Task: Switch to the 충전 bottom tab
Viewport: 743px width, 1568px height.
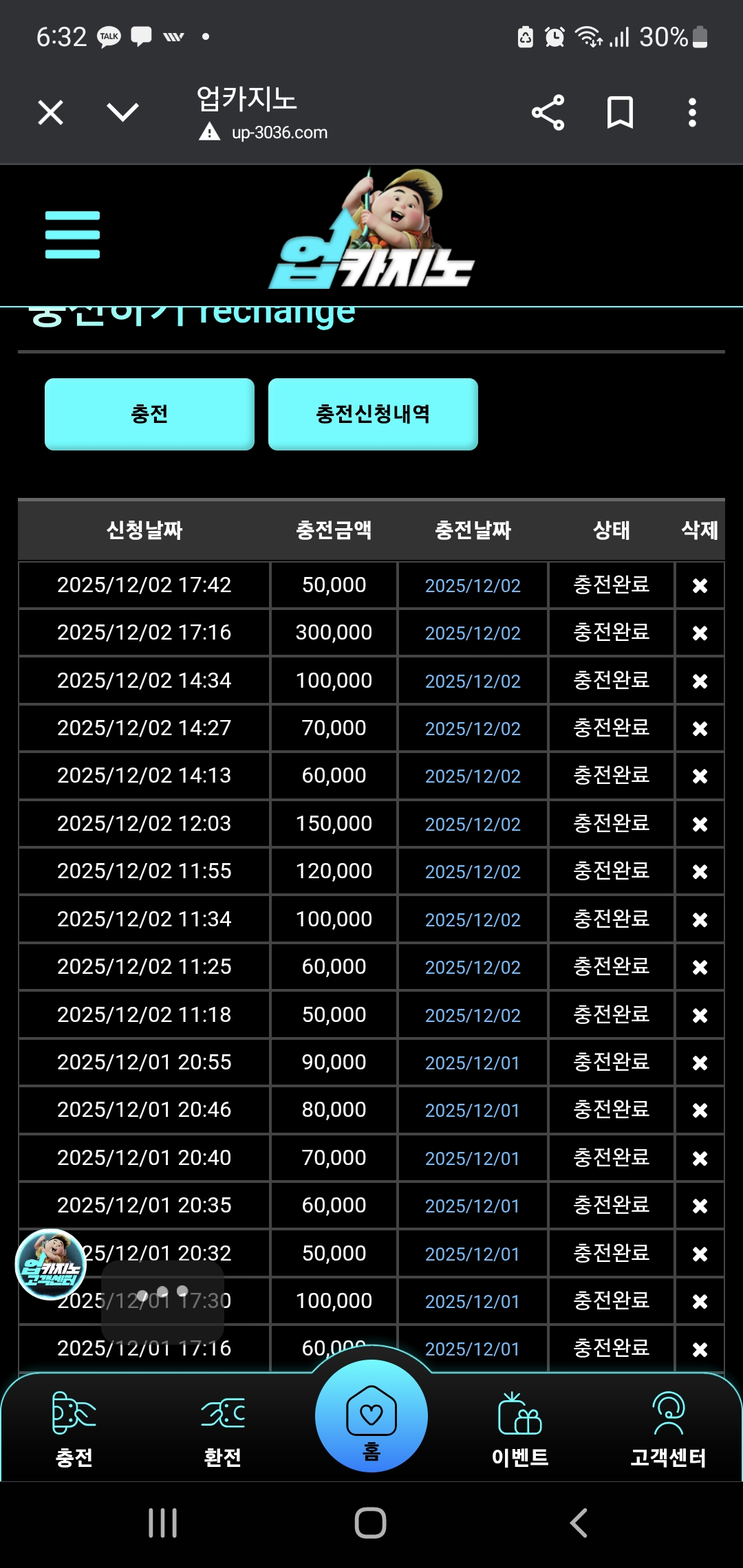Action: pos(74,1428)
